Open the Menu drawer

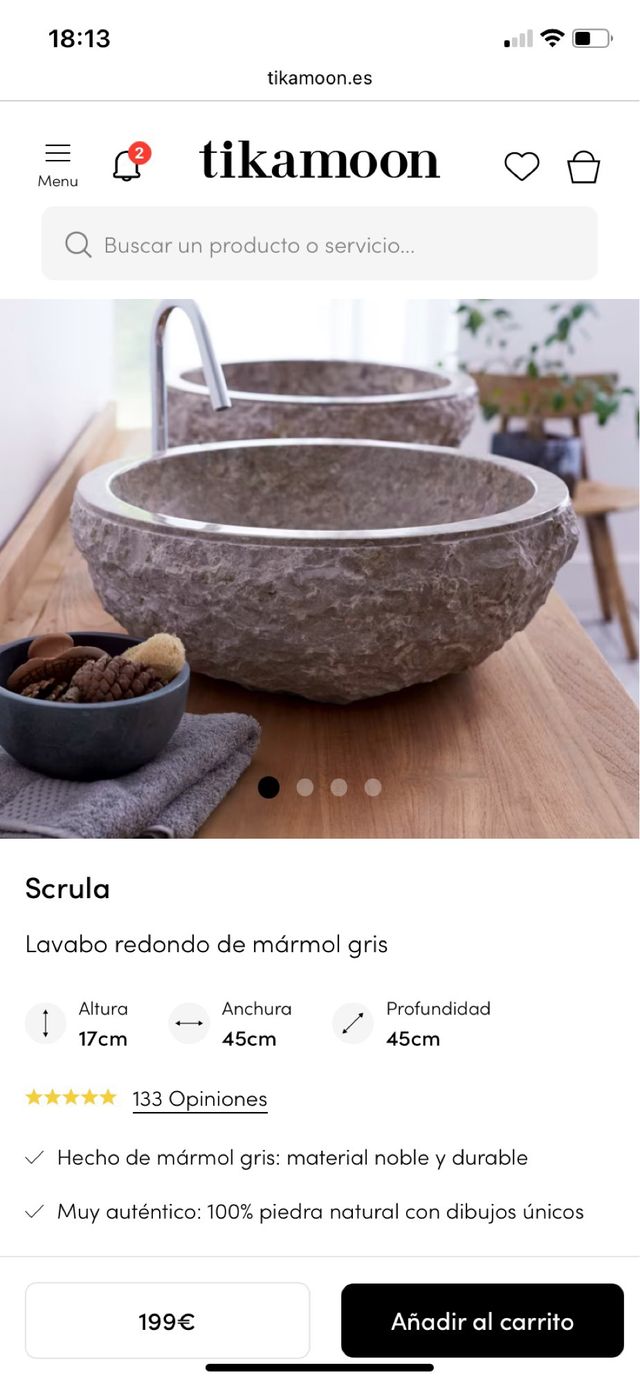[x=58, y=164]
